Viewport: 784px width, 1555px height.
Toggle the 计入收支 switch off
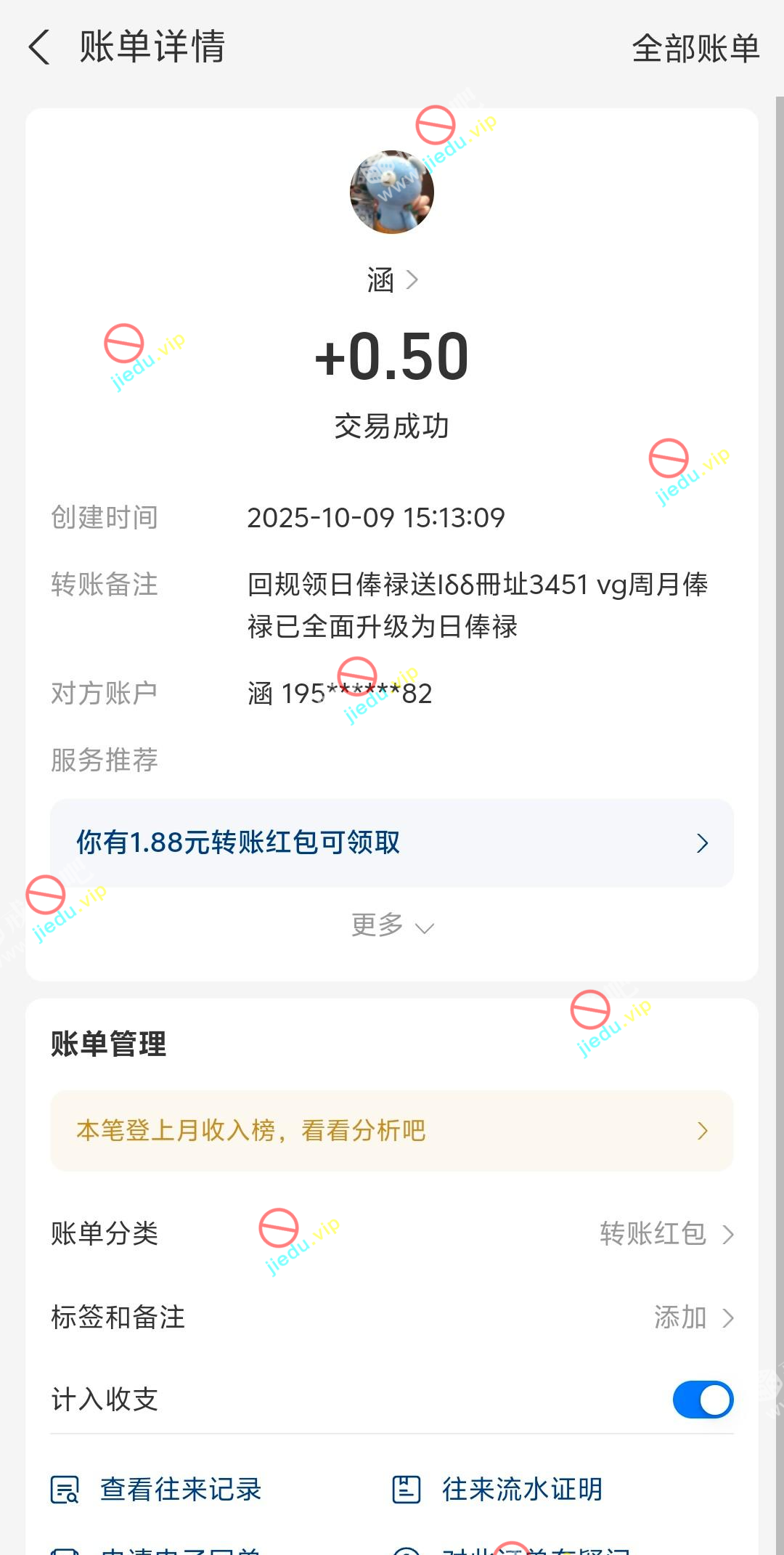pos(702,1400)
